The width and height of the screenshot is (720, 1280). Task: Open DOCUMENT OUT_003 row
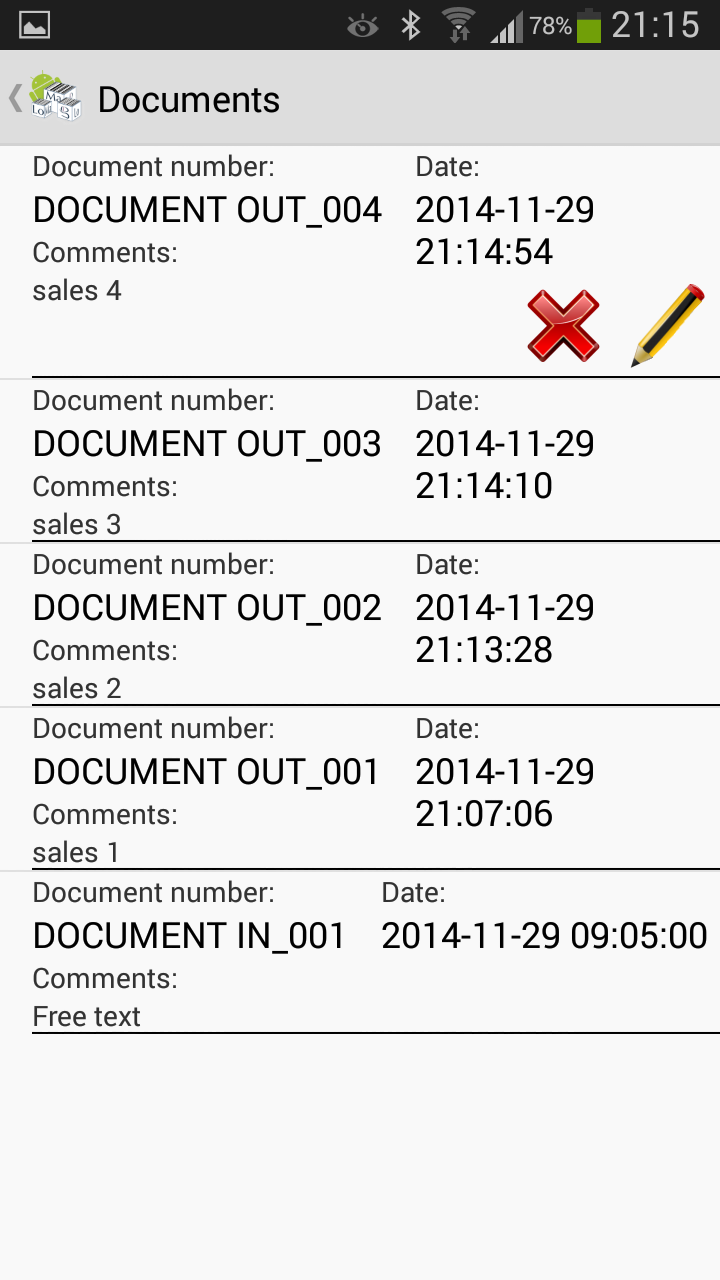(360, 463)
